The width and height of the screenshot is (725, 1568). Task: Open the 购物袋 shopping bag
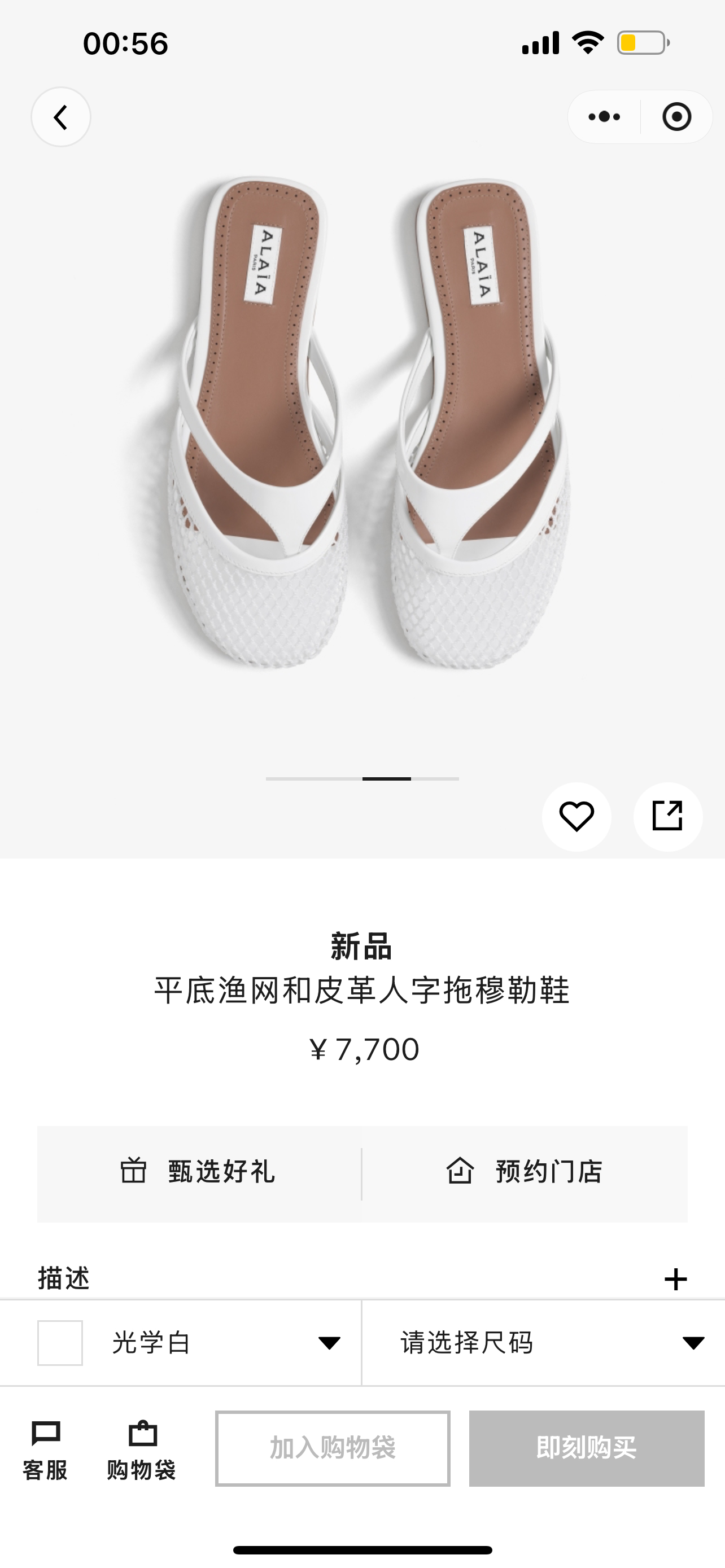[142, 1450]
